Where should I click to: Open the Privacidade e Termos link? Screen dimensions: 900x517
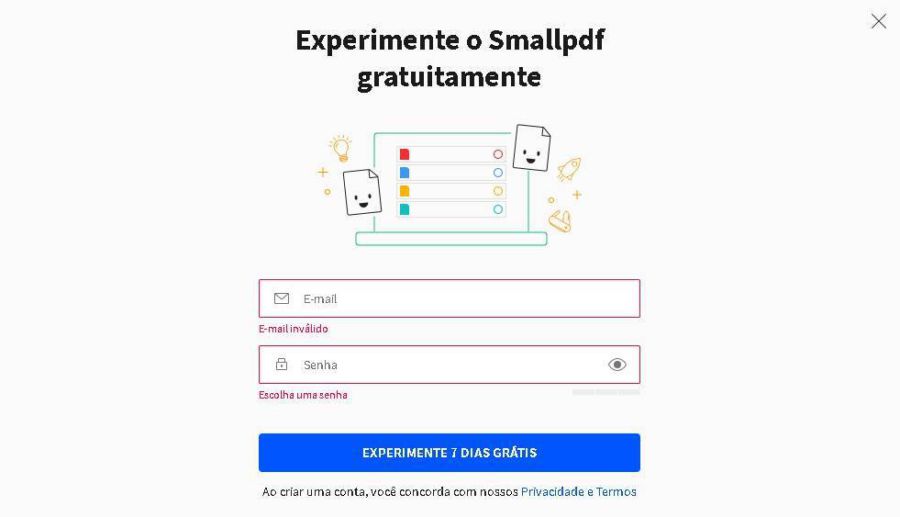[578, 492]
